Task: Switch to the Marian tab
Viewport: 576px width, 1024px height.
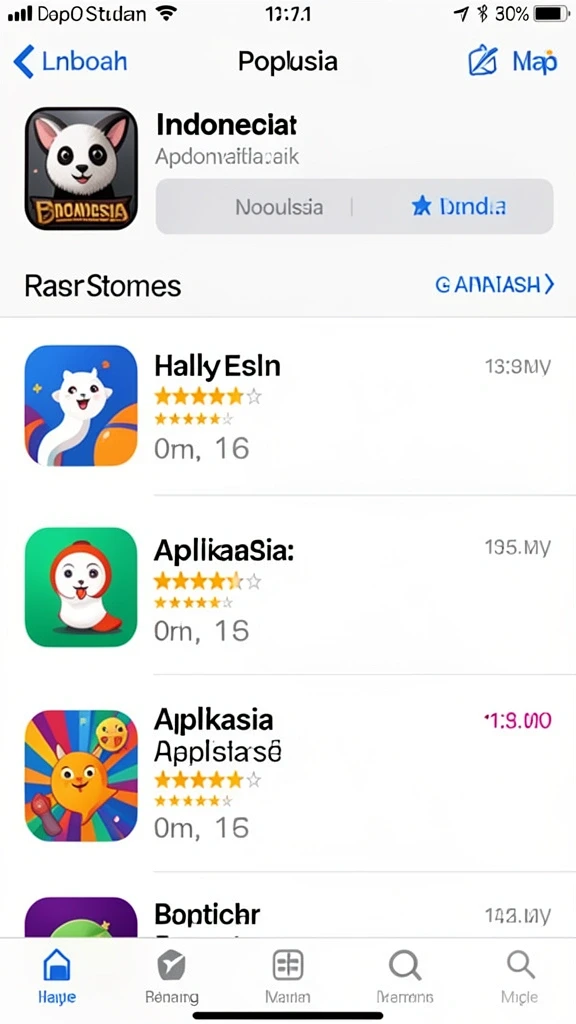Action: pyautogui.click(x=288, y=978)
